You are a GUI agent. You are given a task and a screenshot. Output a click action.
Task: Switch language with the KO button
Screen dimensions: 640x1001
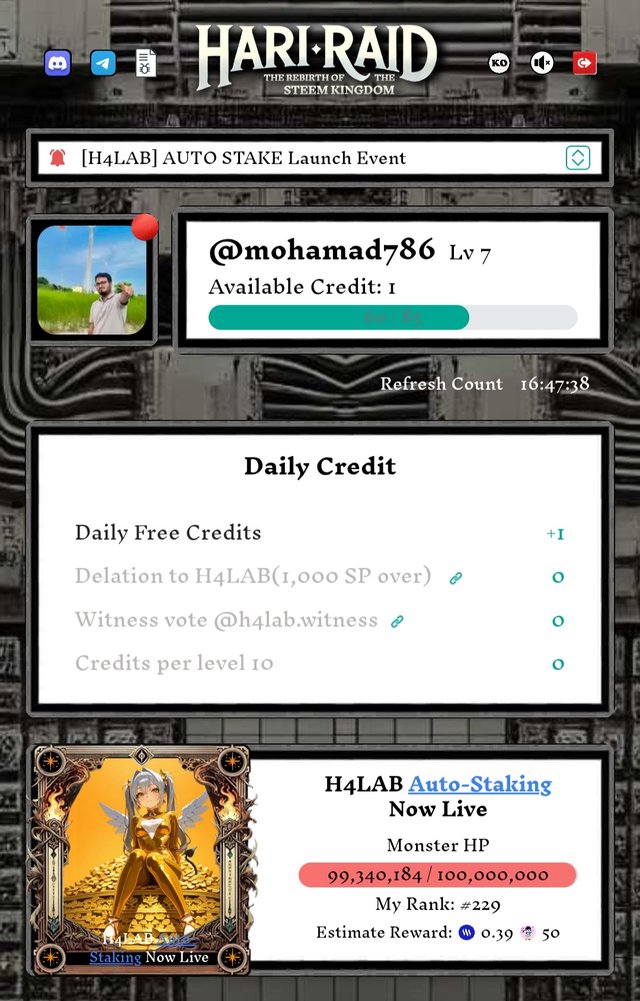tap(499, 63)
